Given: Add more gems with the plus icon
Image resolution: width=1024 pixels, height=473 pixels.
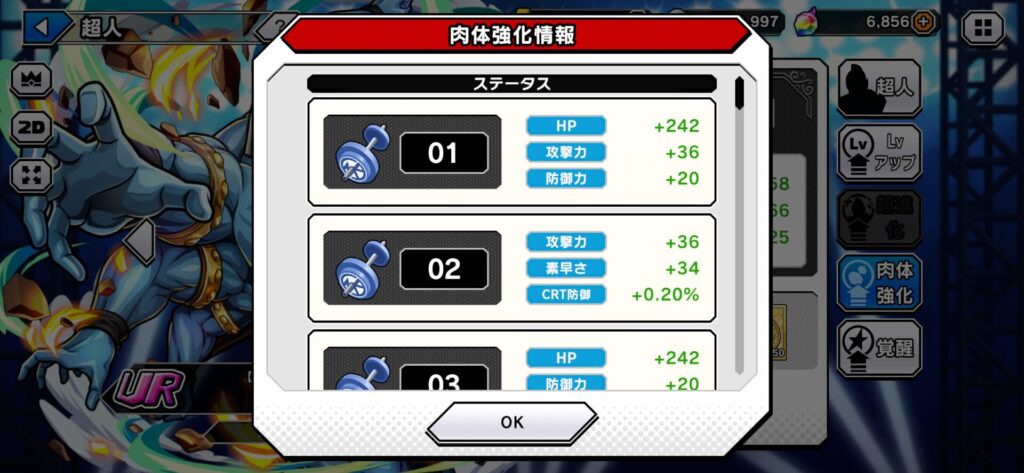Looking at the screenshot, I should 924,21.
